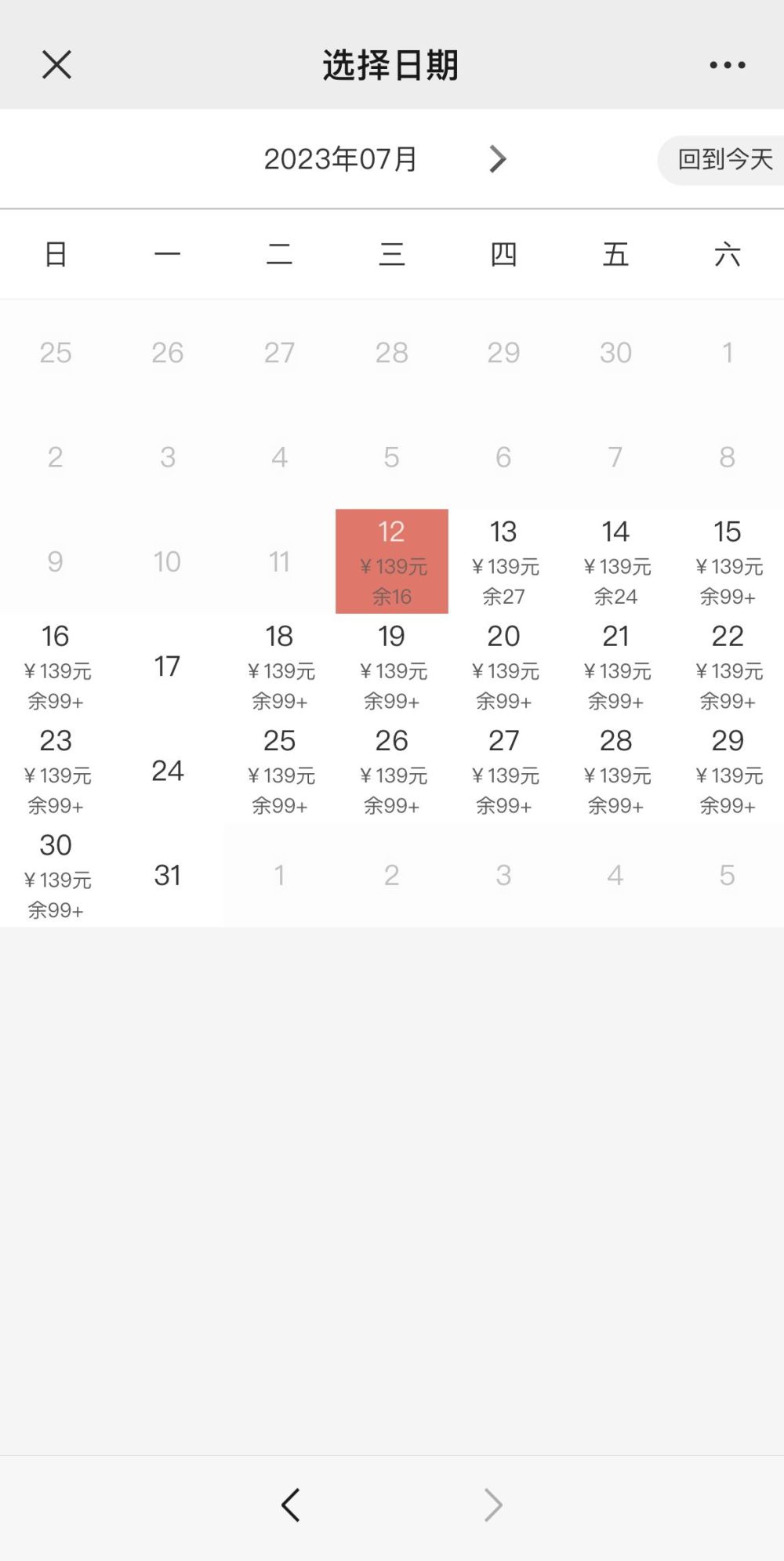Pick July 18 as the date
784x1561 pixels.
coord(279,666)
